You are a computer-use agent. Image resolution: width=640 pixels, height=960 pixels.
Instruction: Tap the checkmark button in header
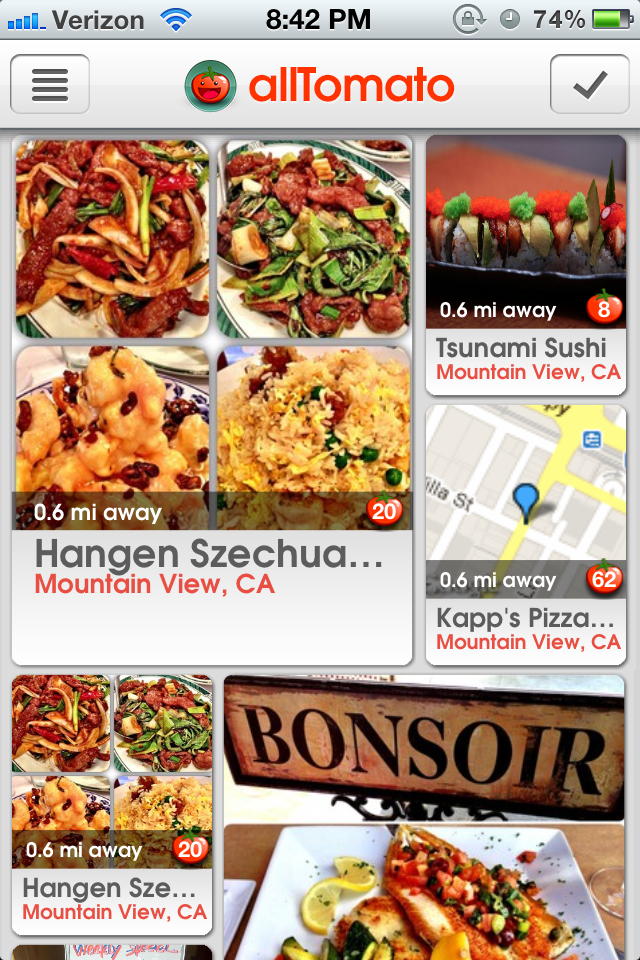coord(589,84)
